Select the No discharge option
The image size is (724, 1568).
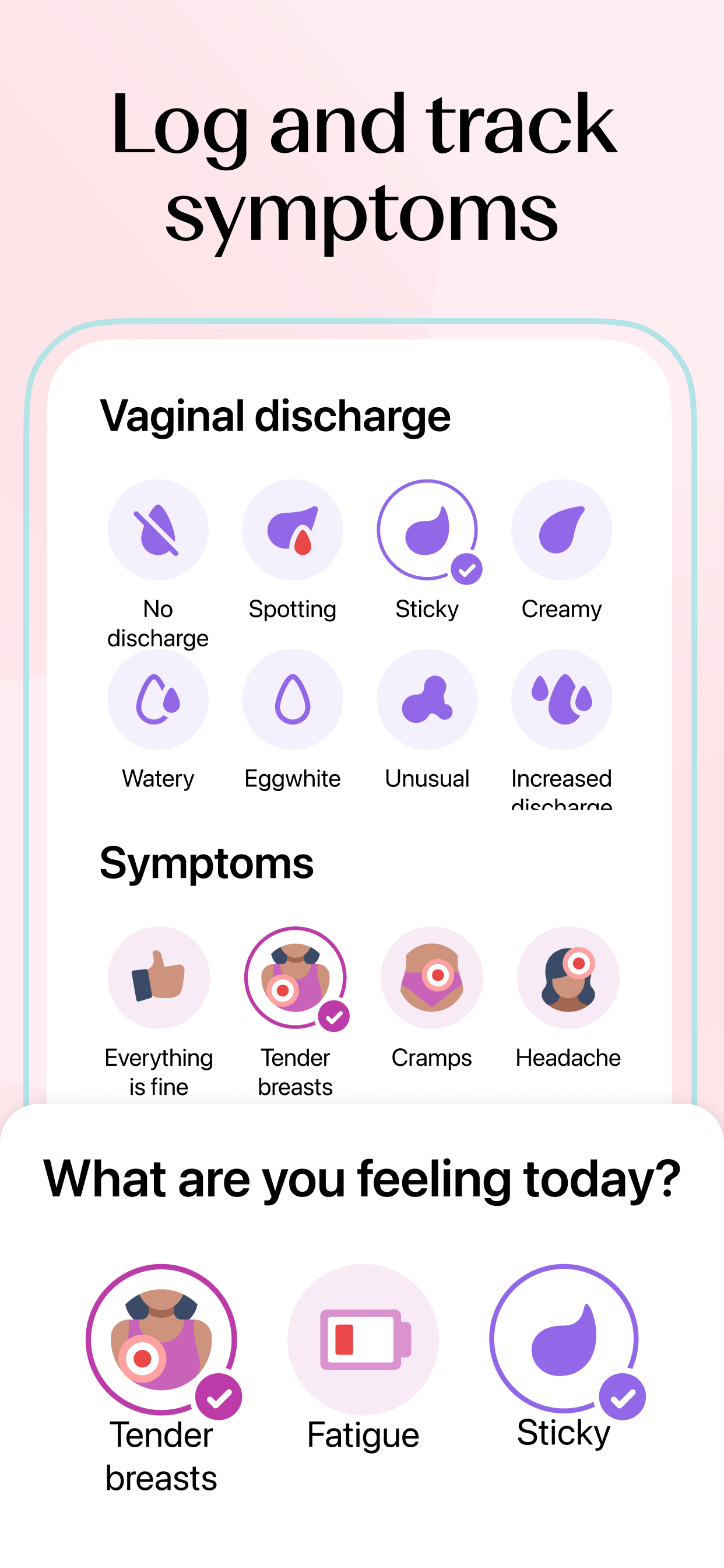158,530
